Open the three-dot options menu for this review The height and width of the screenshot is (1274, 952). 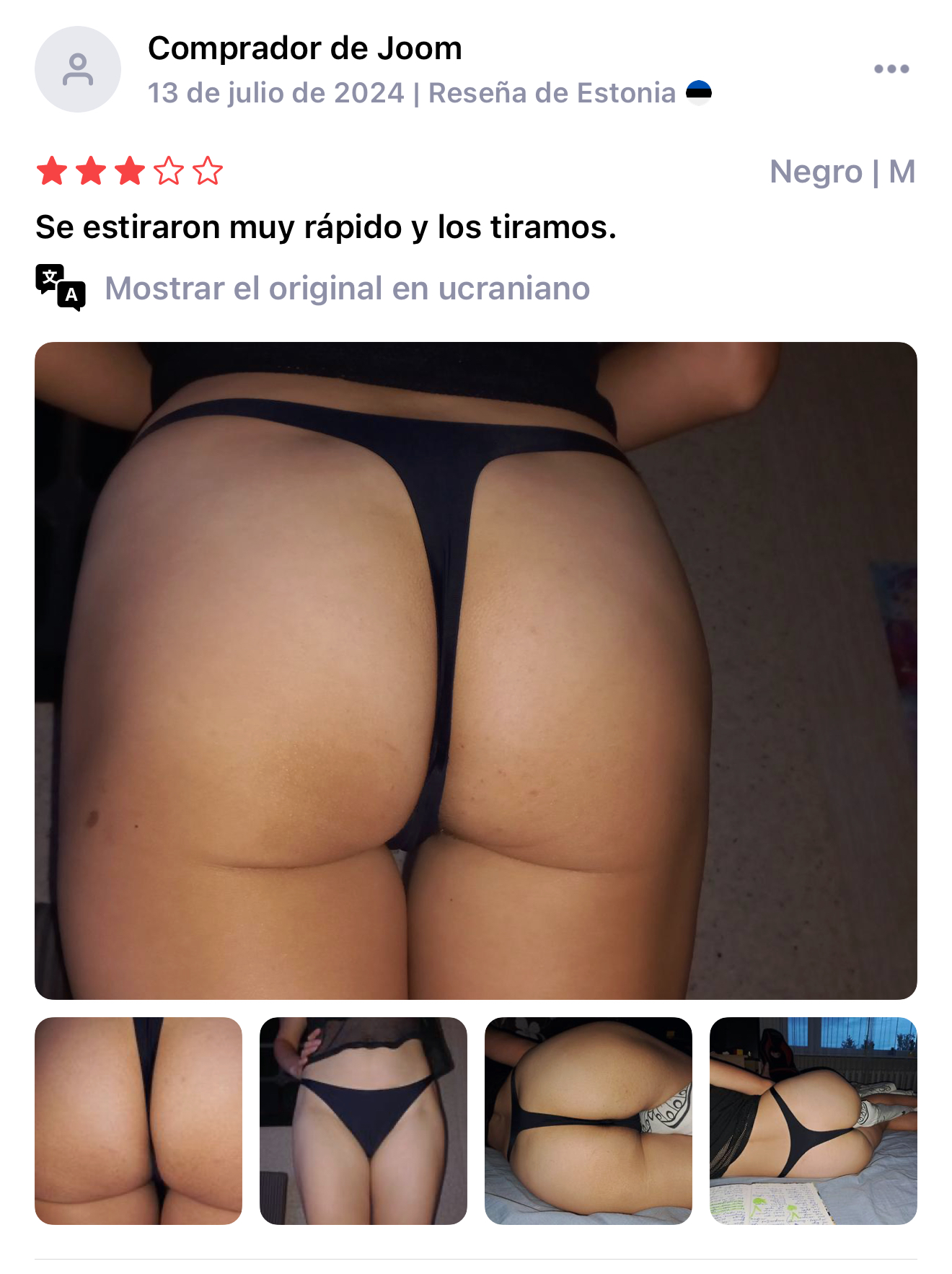891,69
